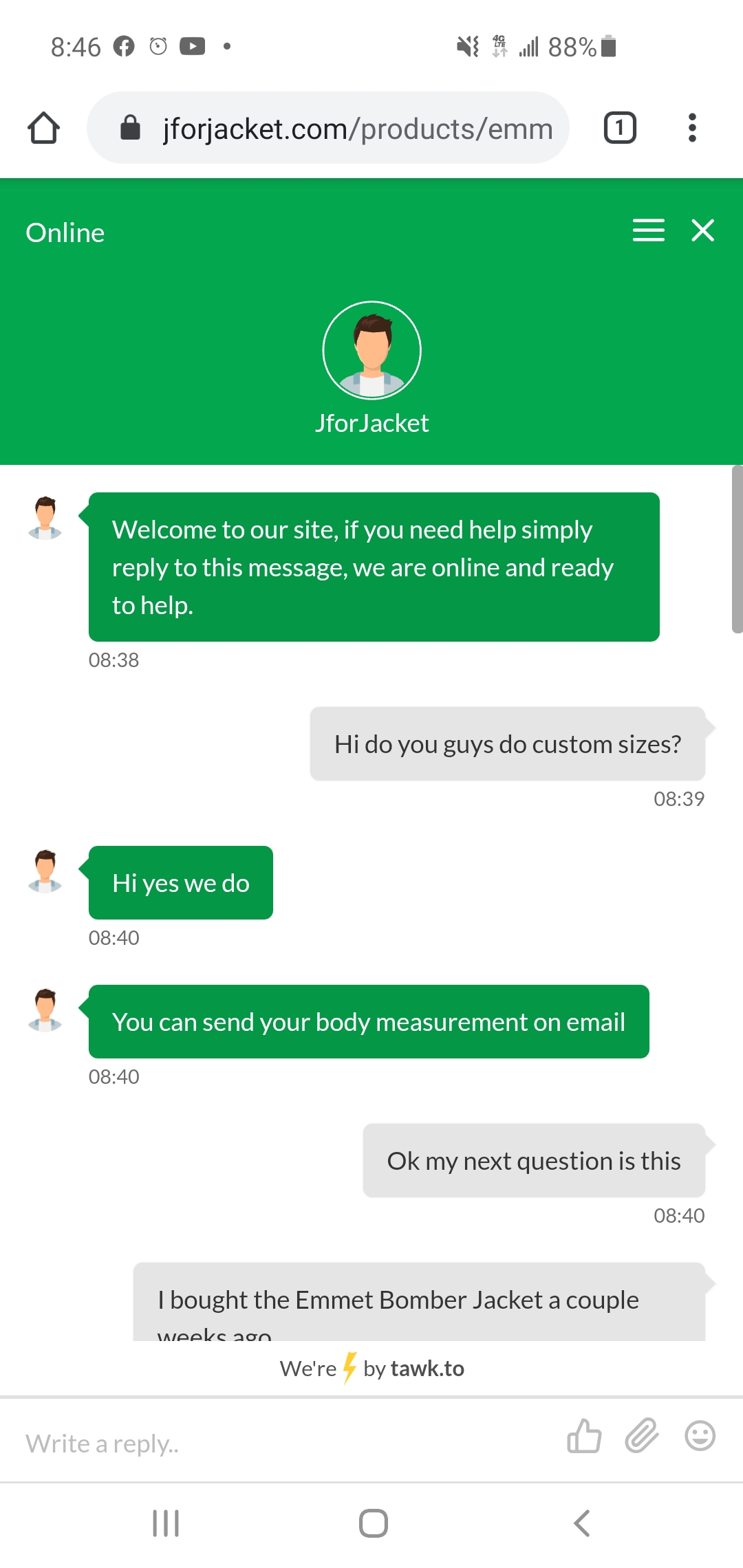Viewport: 743px width, 1568px height.
Task: Open the chat hamburger menu
Action: [648, 230]
